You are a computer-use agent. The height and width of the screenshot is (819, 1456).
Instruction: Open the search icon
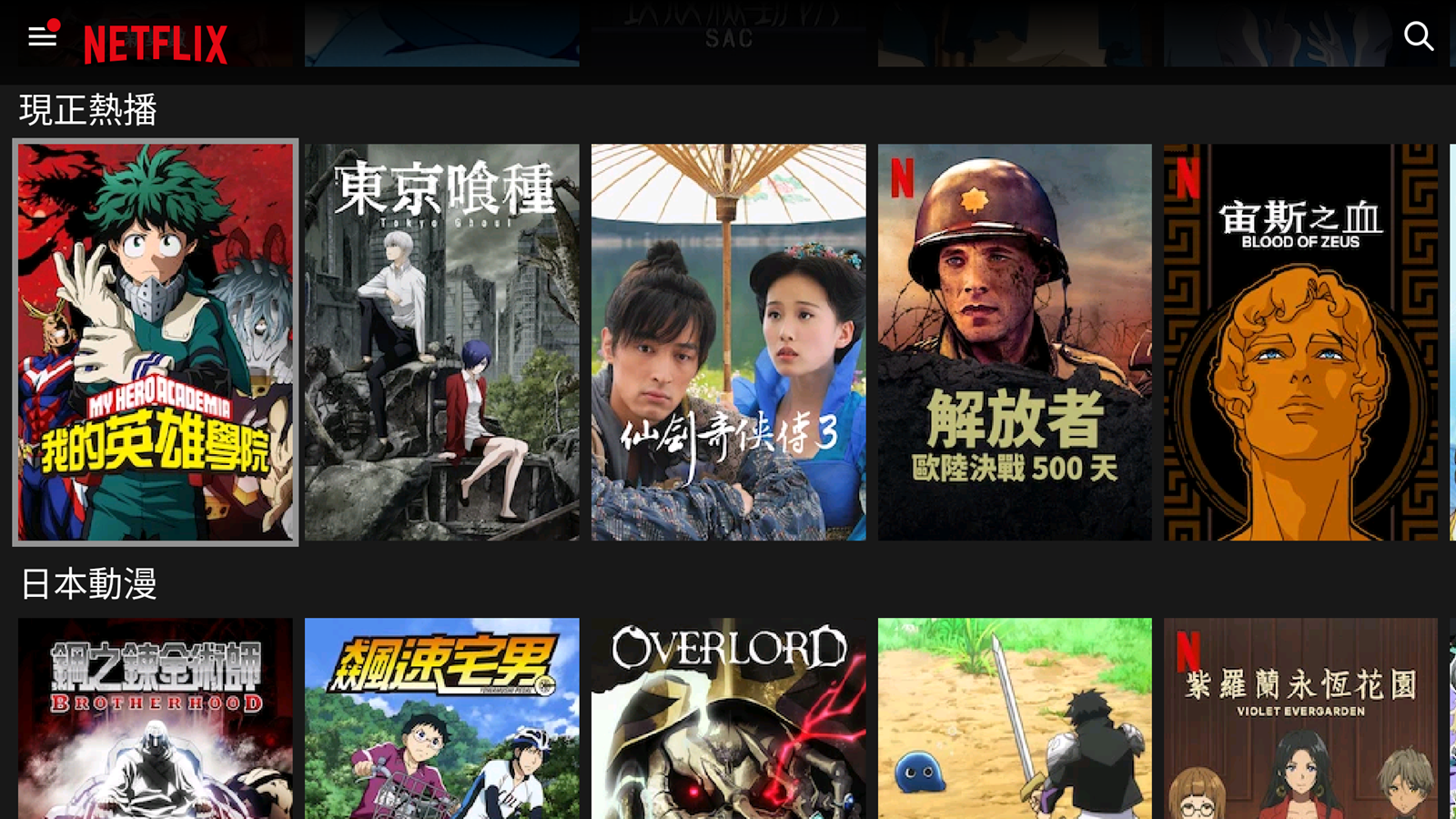tap(1418, 36)
